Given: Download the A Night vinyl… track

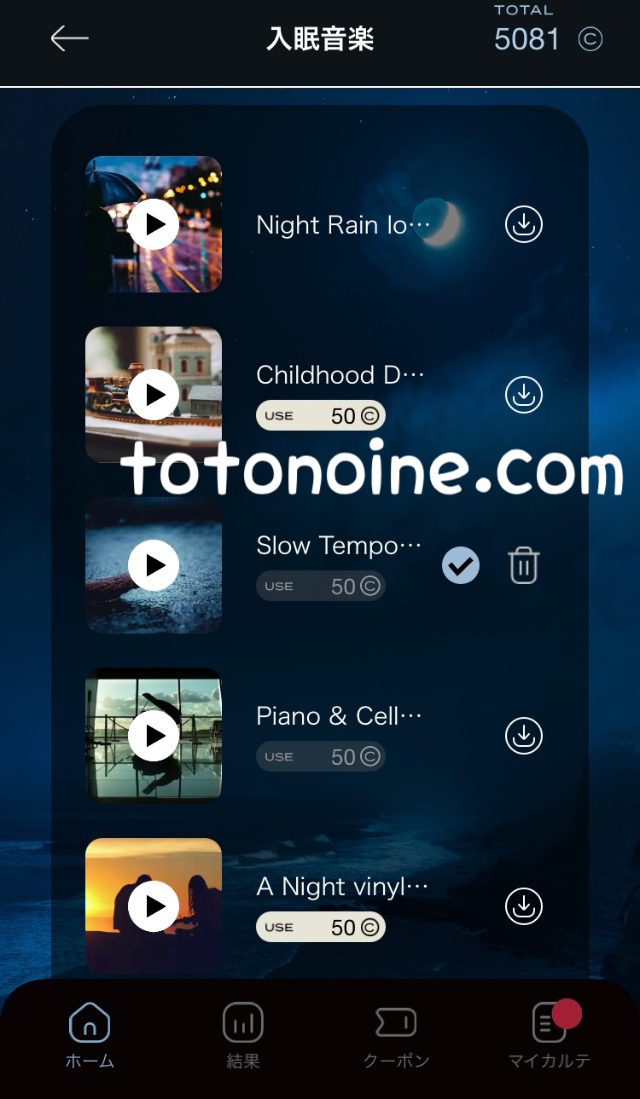Looking at the screenshot, I should (523, 906).
